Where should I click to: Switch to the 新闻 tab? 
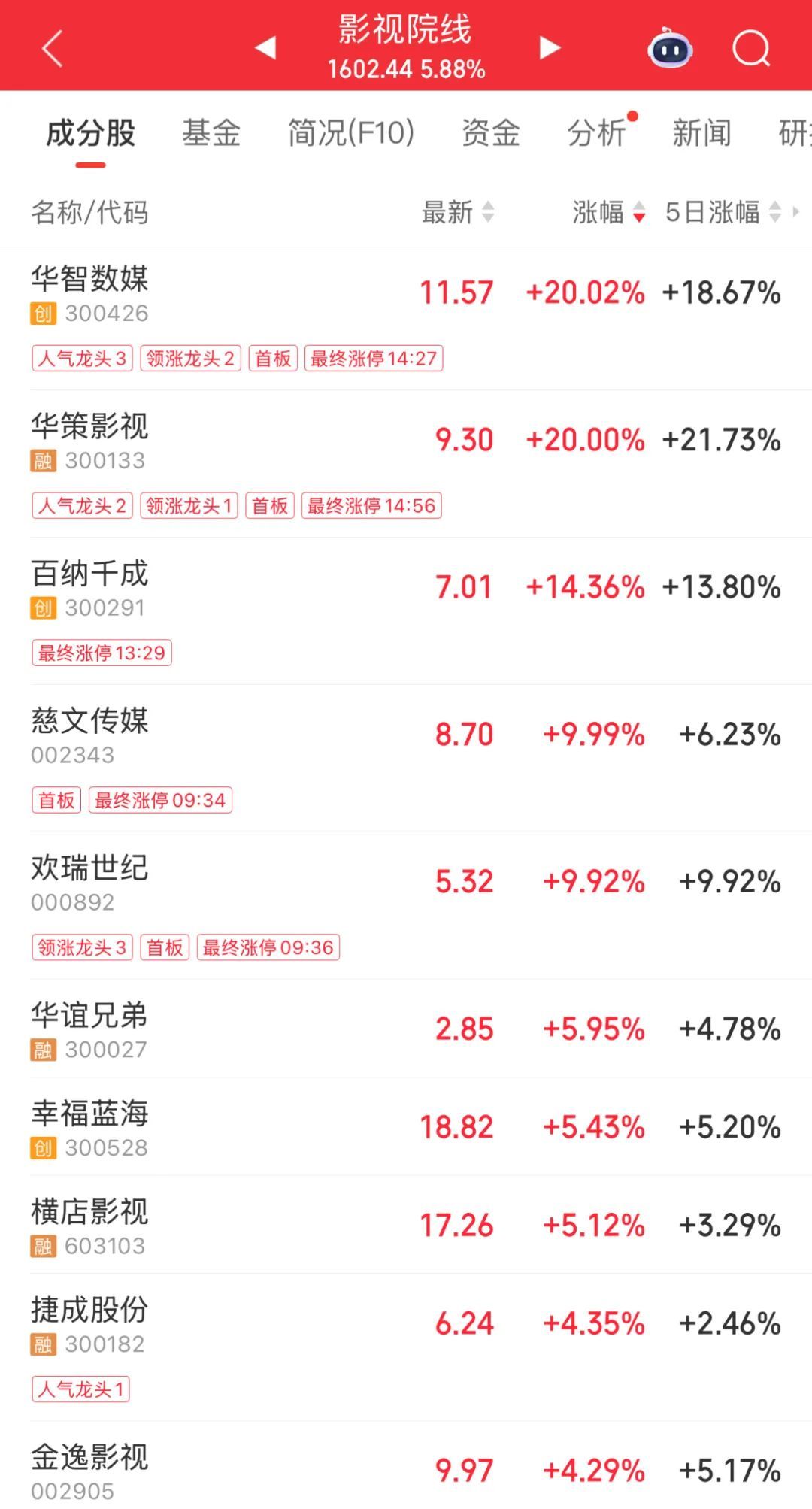pos(702,133)
